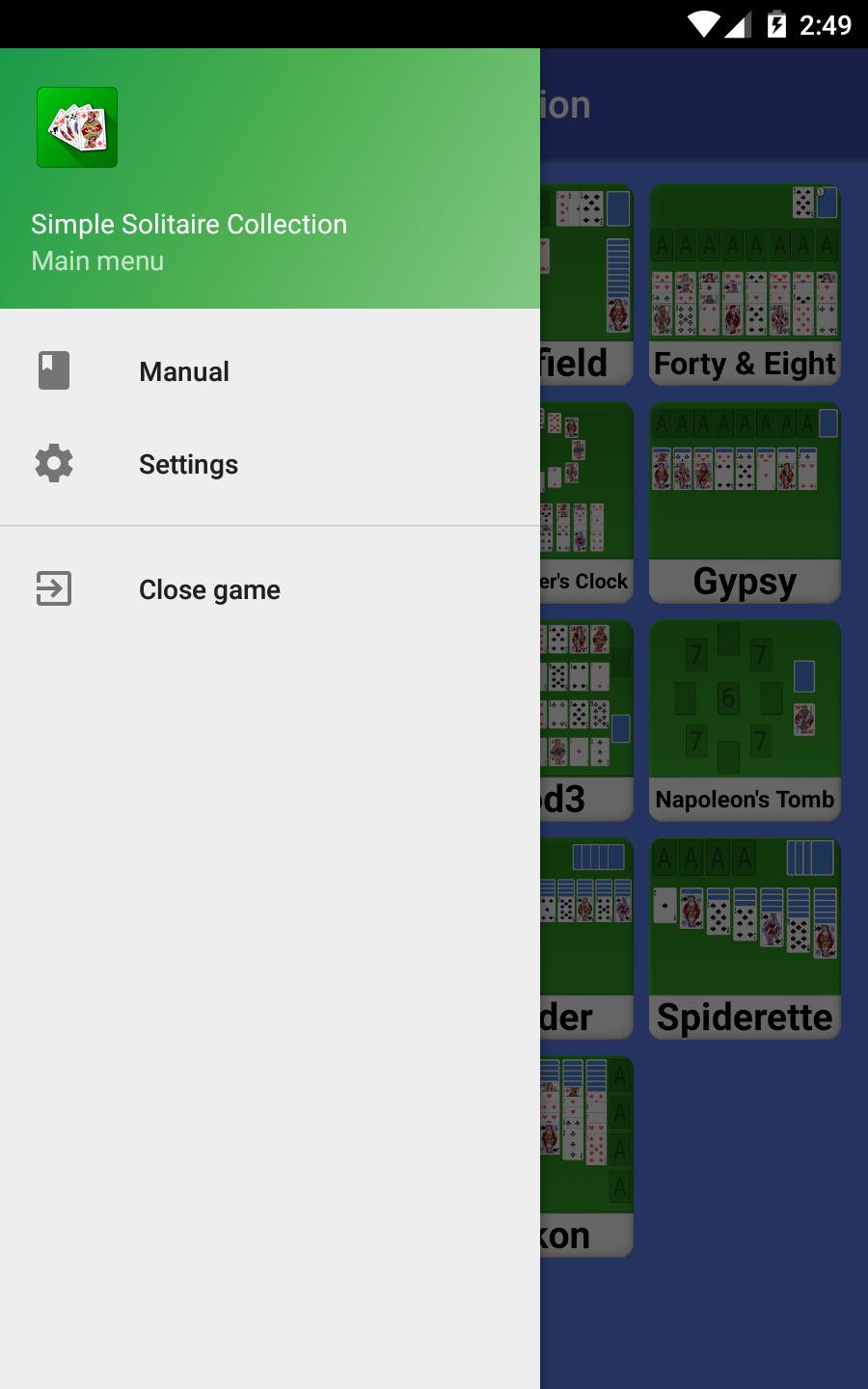
Task: Choose Napoleon's Tomb game
Action: 745,721
